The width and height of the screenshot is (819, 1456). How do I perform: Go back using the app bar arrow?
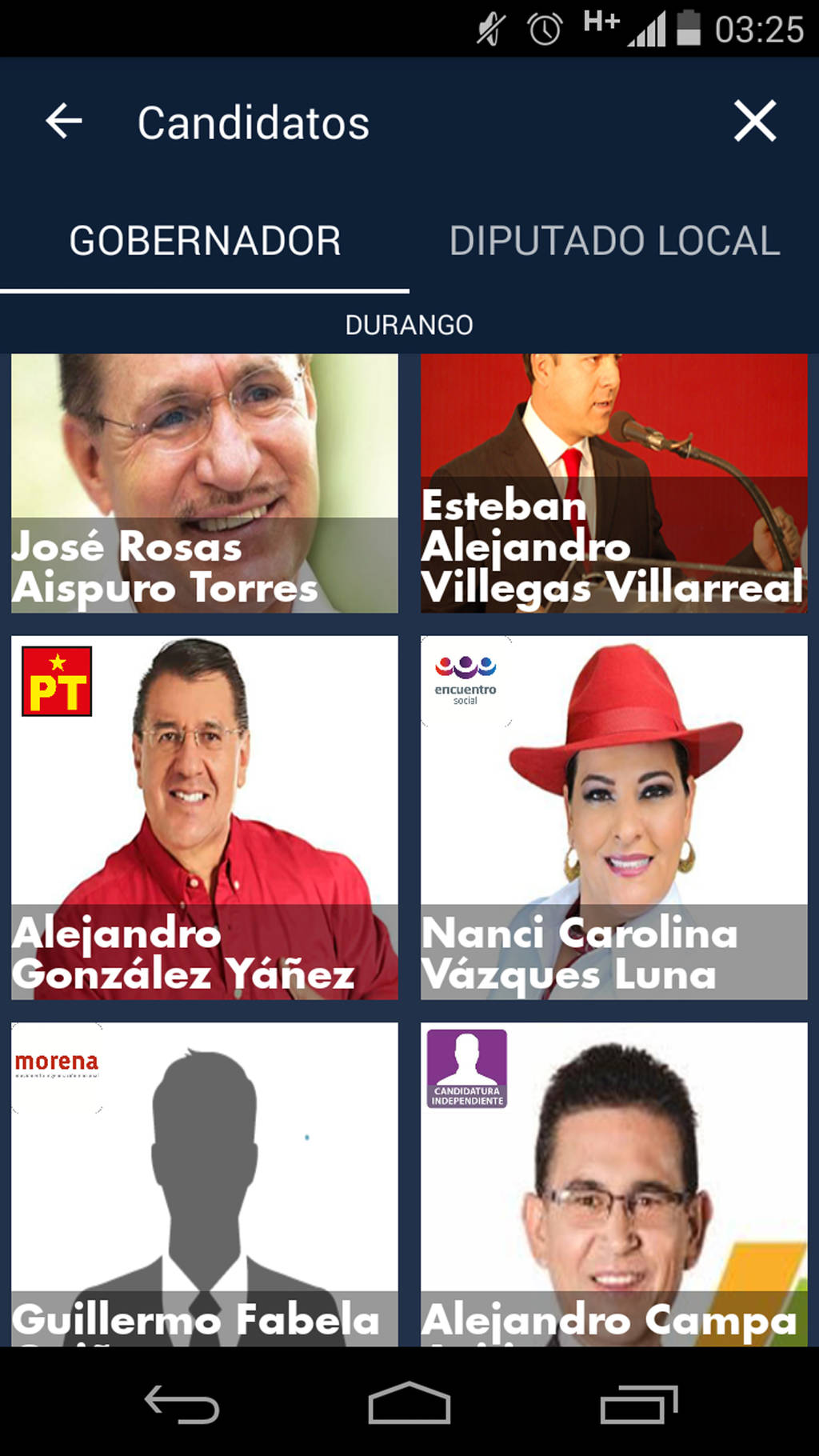[64, 122]
